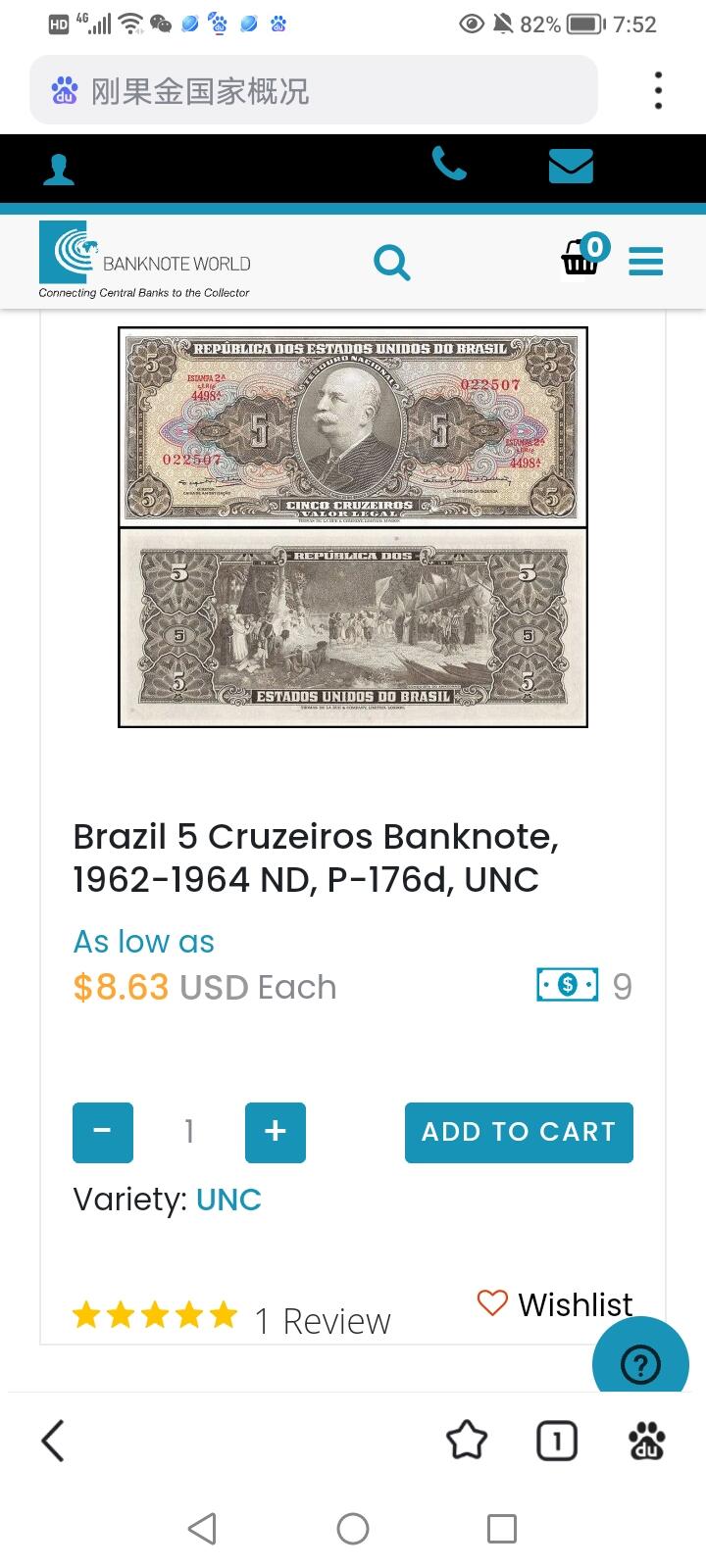Read the 1 Review link
This screenshot has height=1568, width=706.
point(323,1321)
